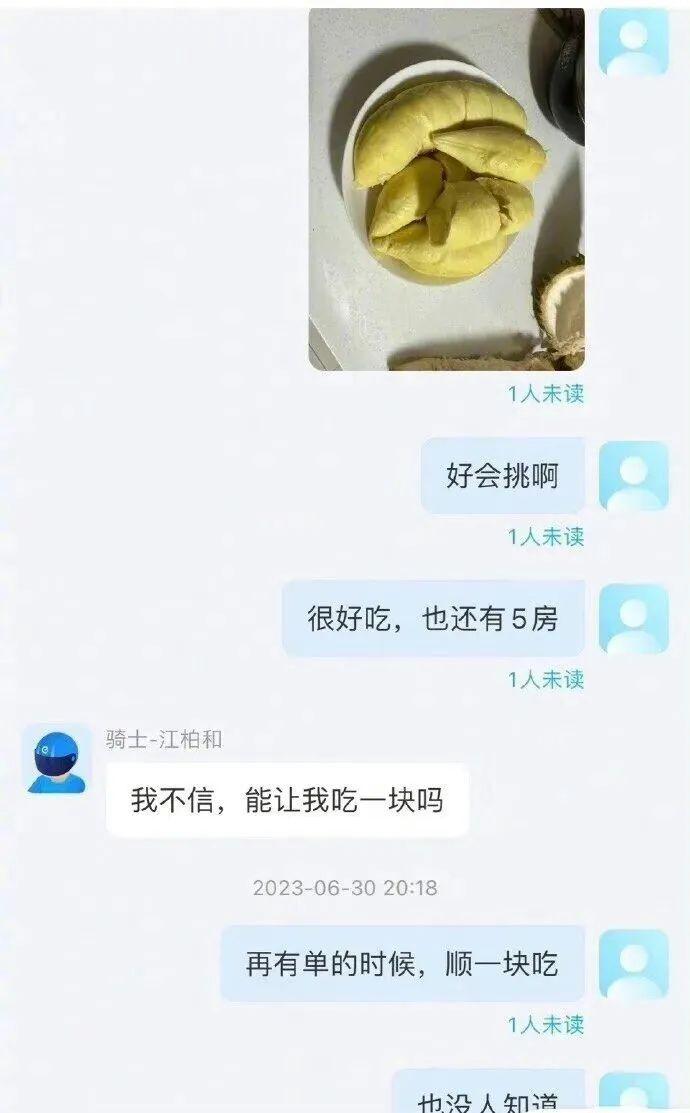View rider 江柏和's profile avatar
690x1113 pixels.
57,759
